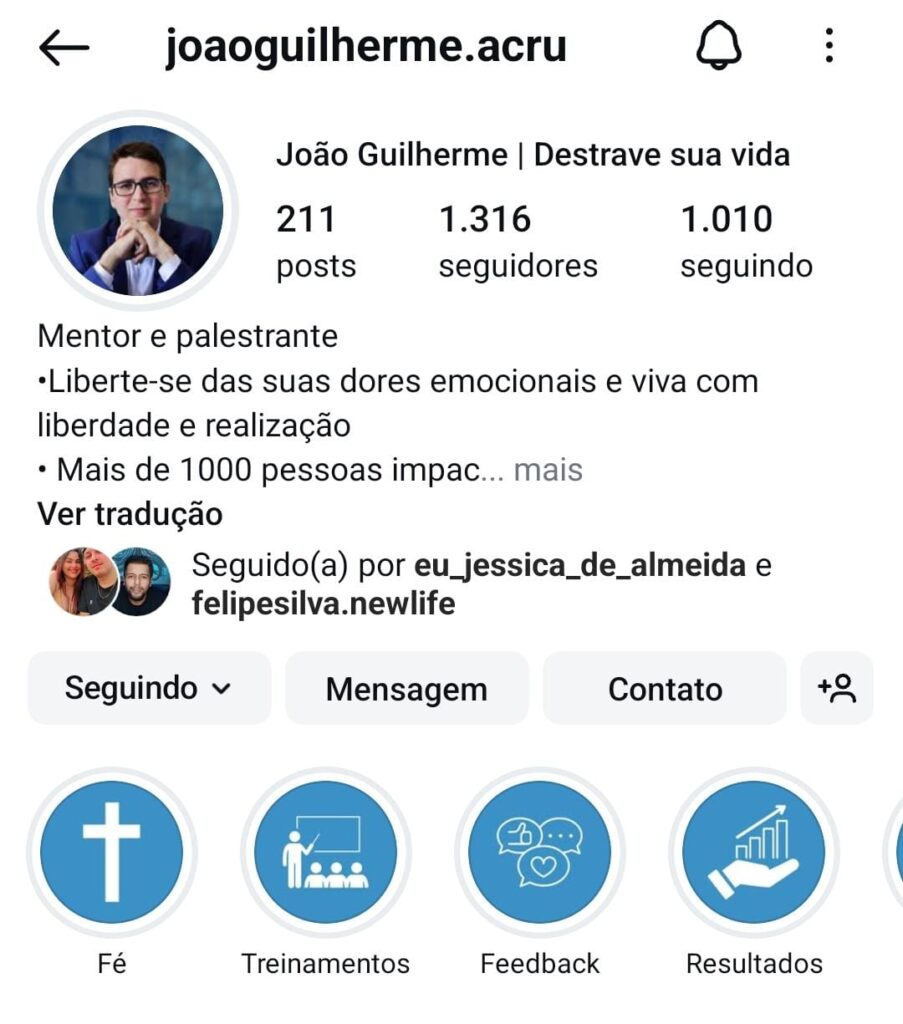
Task: Open the Fé story highlight
Action: click(x=112, y=853)
